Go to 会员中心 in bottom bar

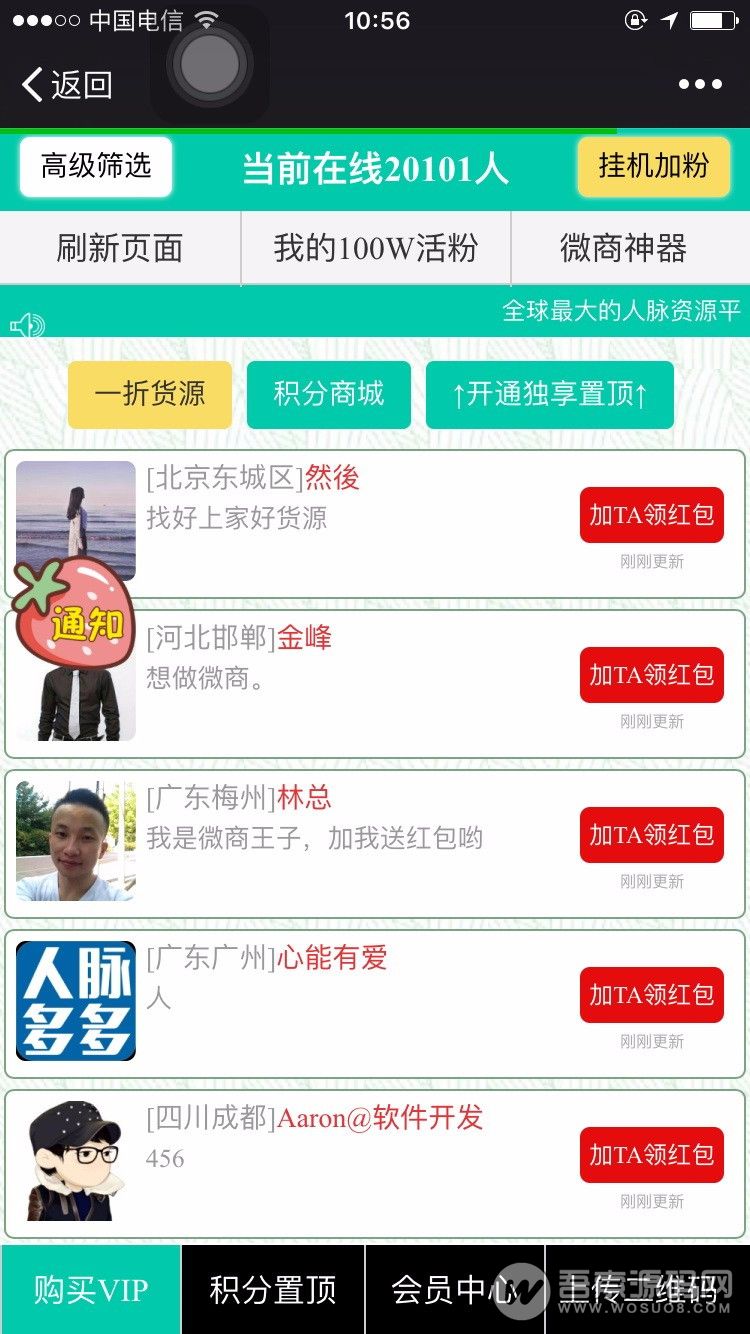click(x=455, y=1290)
